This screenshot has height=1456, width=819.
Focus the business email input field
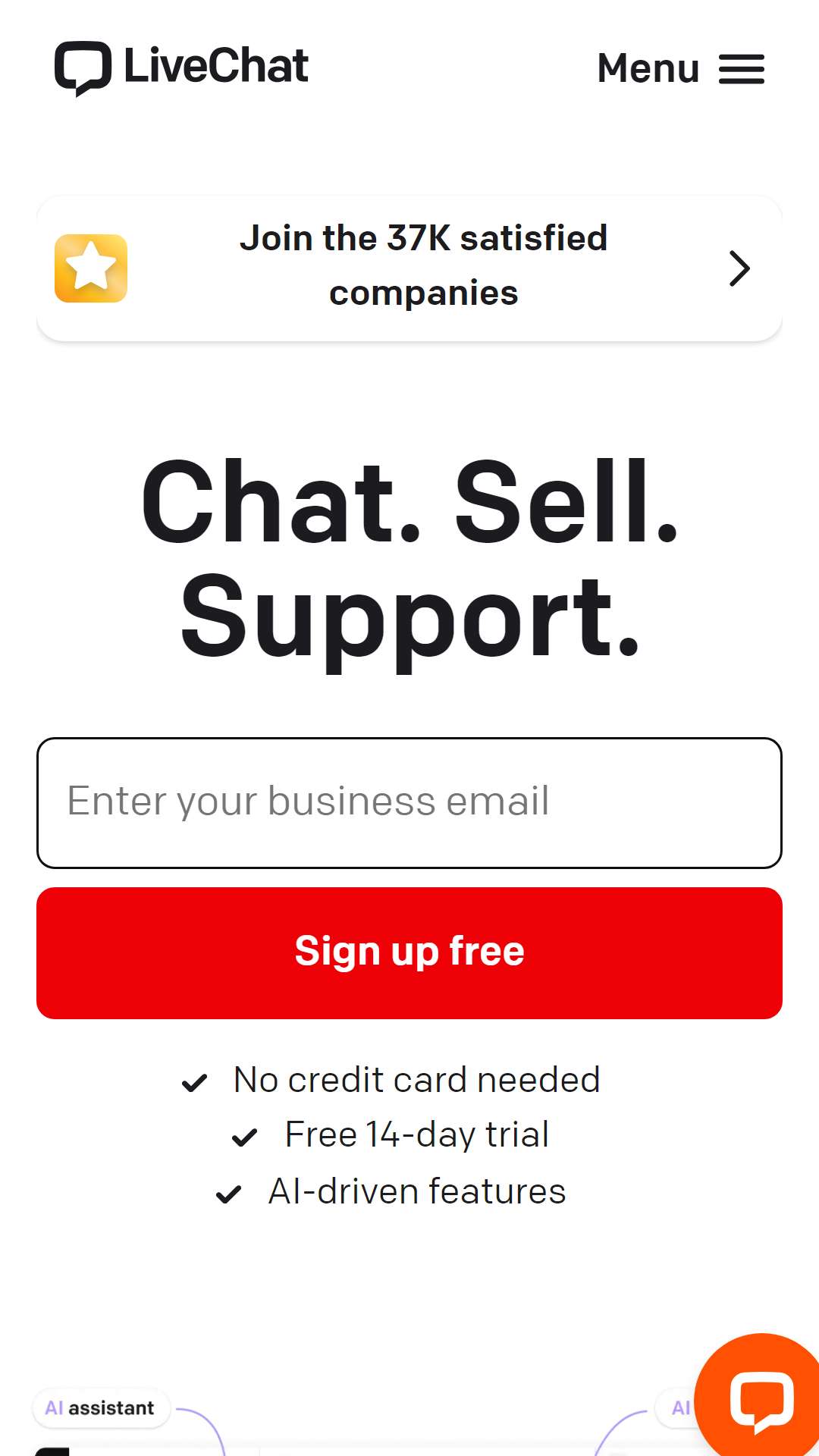pos(409,802)
